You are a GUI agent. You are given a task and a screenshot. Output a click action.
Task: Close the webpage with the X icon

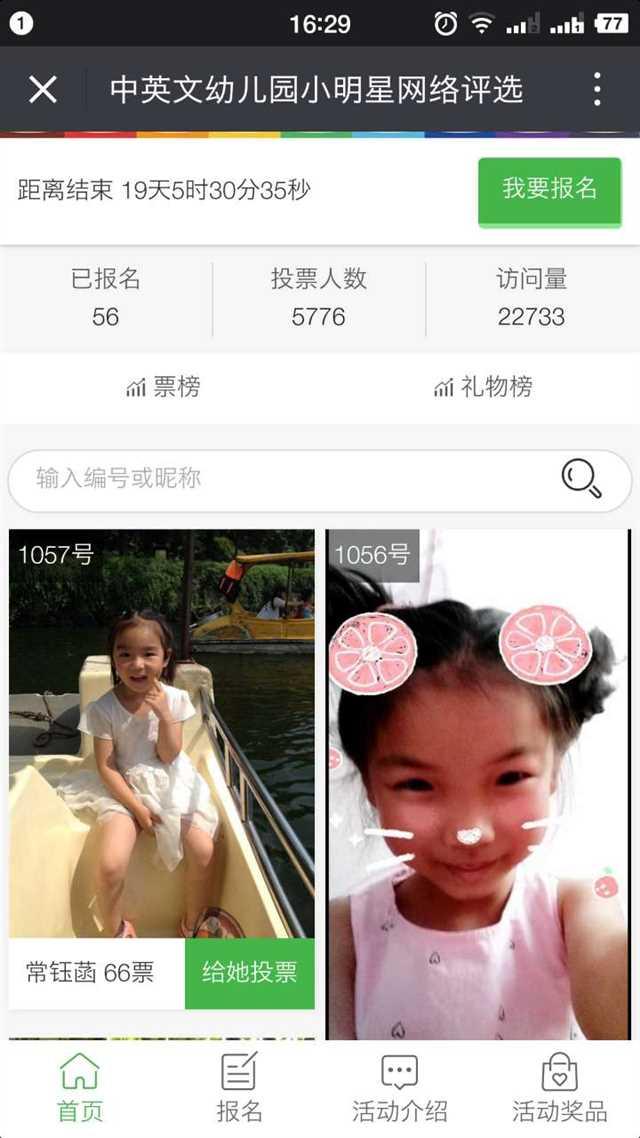[43, 90]
